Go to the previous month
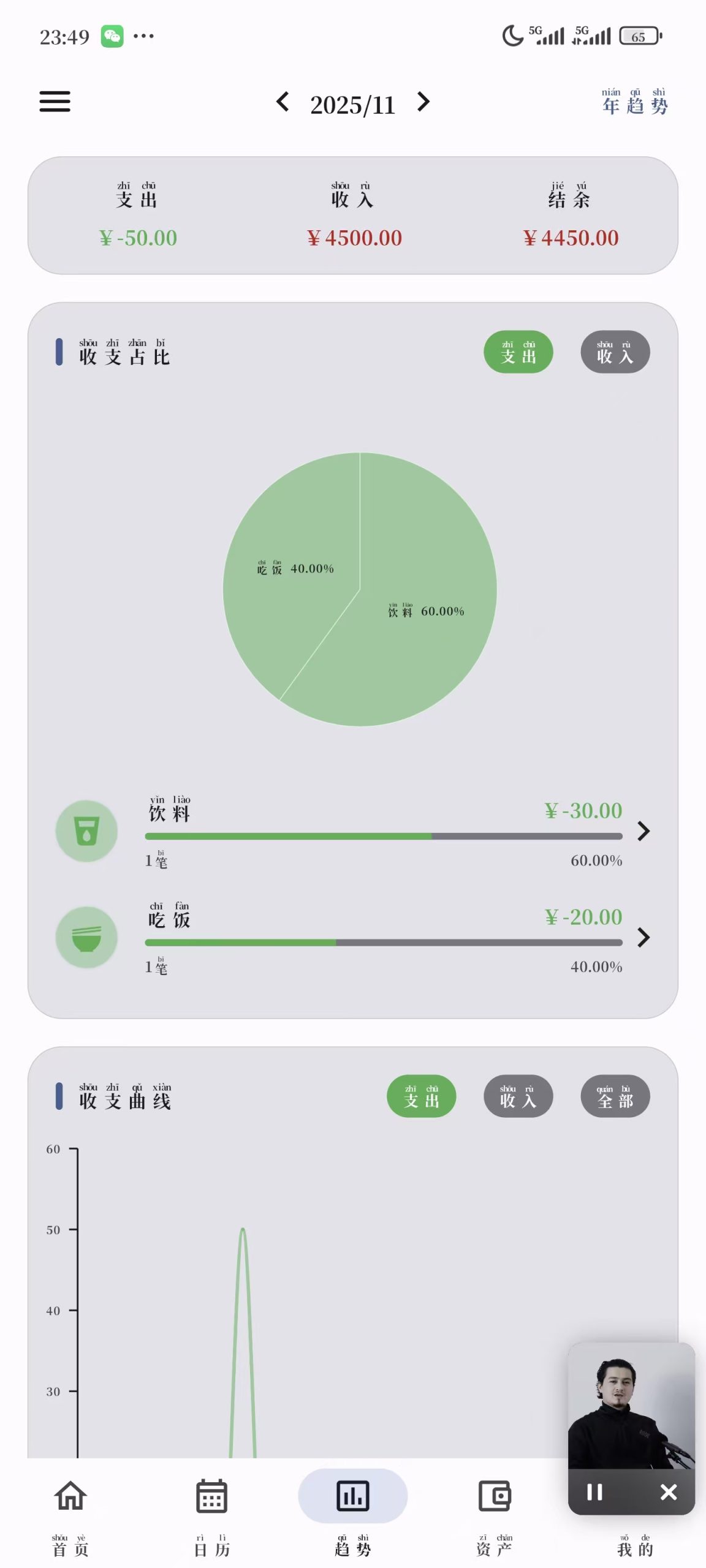 point(283,102)
